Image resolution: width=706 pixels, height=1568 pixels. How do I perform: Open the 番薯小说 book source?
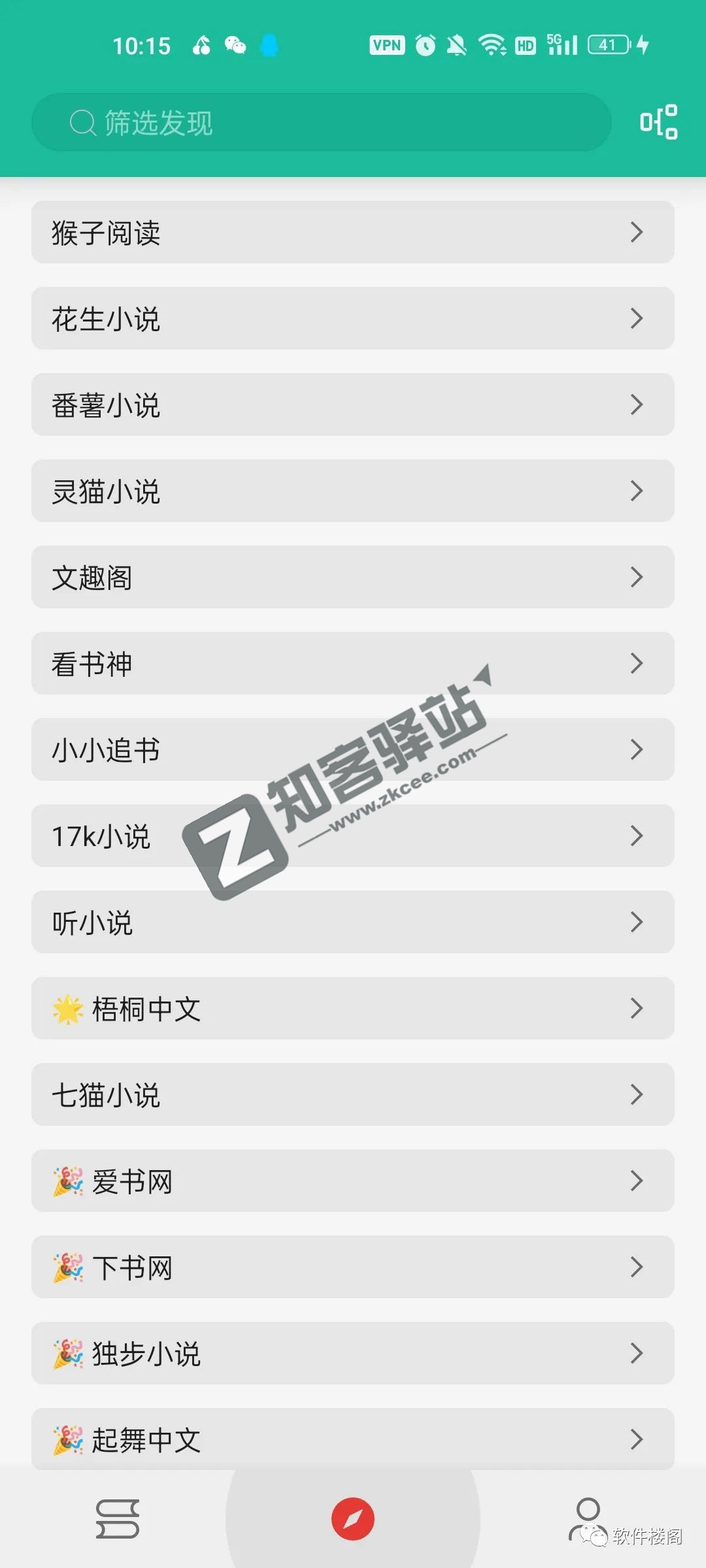pyautogui.click(x=353, y=405)
